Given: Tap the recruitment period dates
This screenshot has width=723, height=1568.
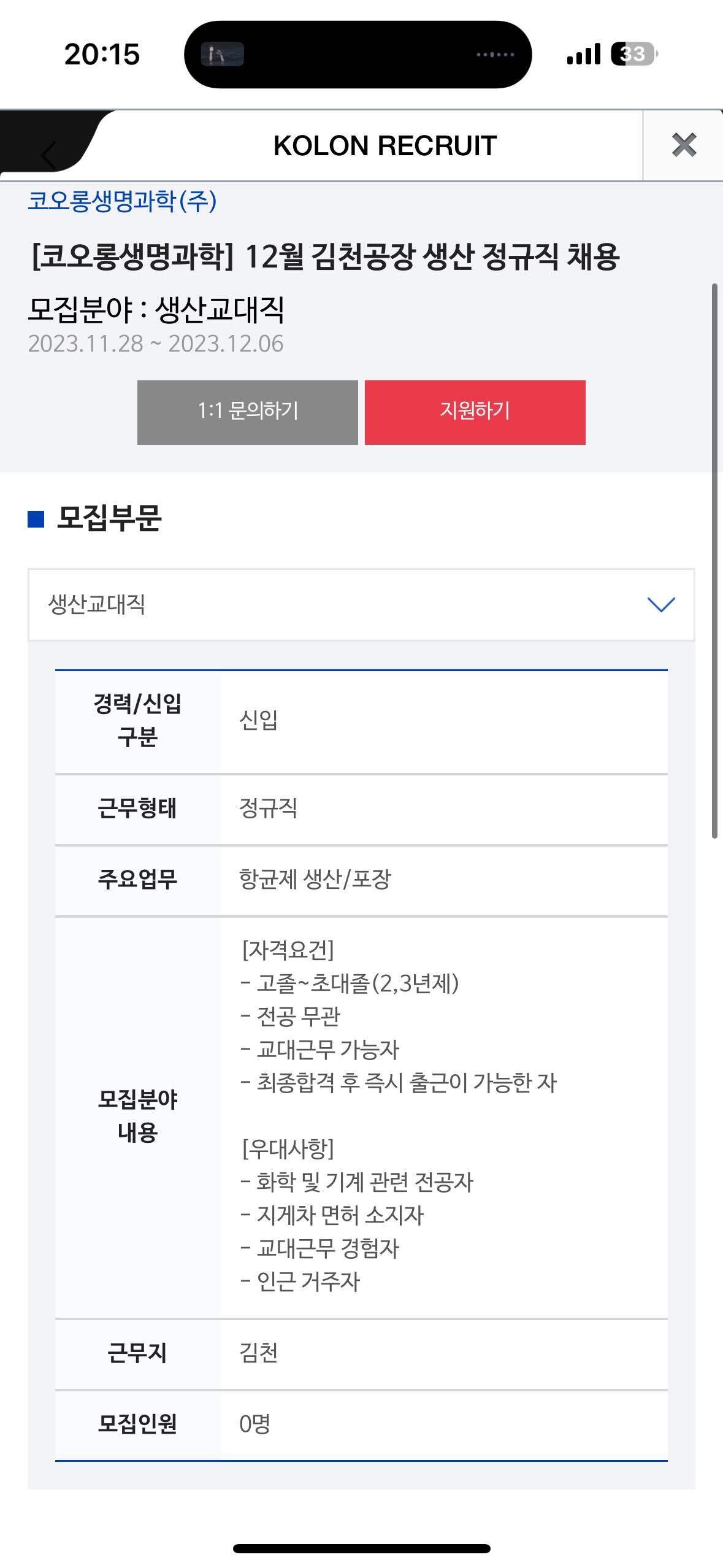Looking at the screenshot, I should pos(155,344).
